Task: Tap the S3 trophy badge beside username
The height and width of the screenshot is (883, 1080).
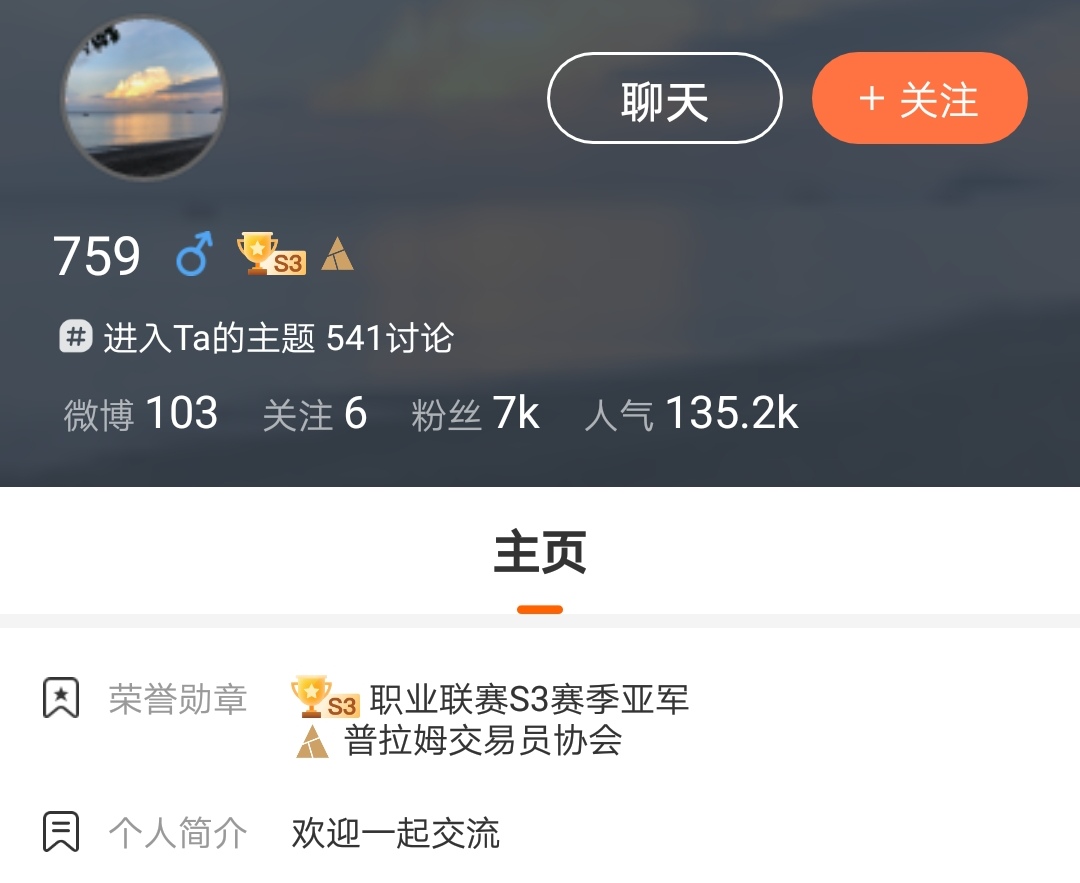Action: point(271,254)
